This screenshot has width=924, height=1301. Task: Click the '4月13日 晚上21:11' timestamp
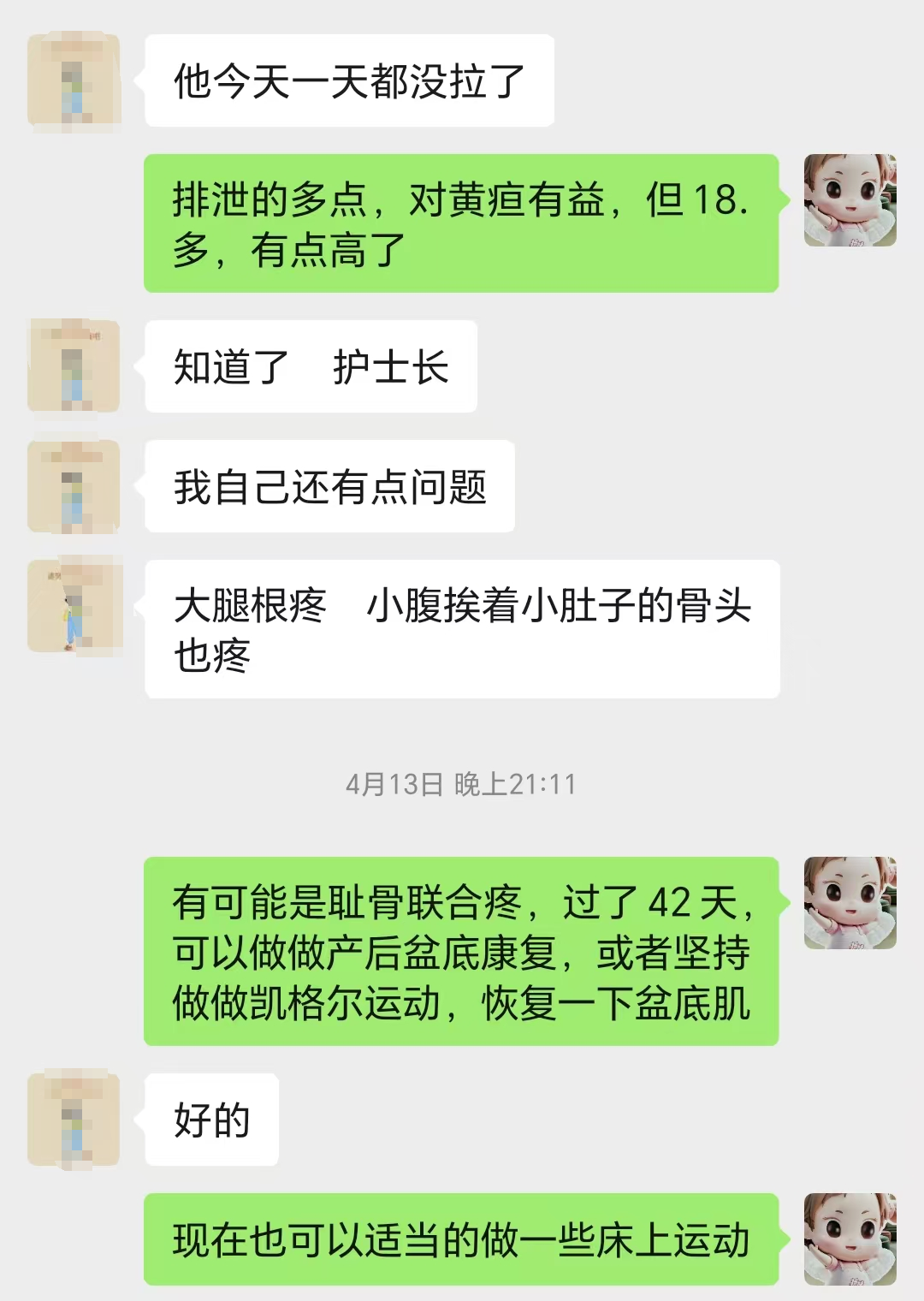[x=462, y=781]
